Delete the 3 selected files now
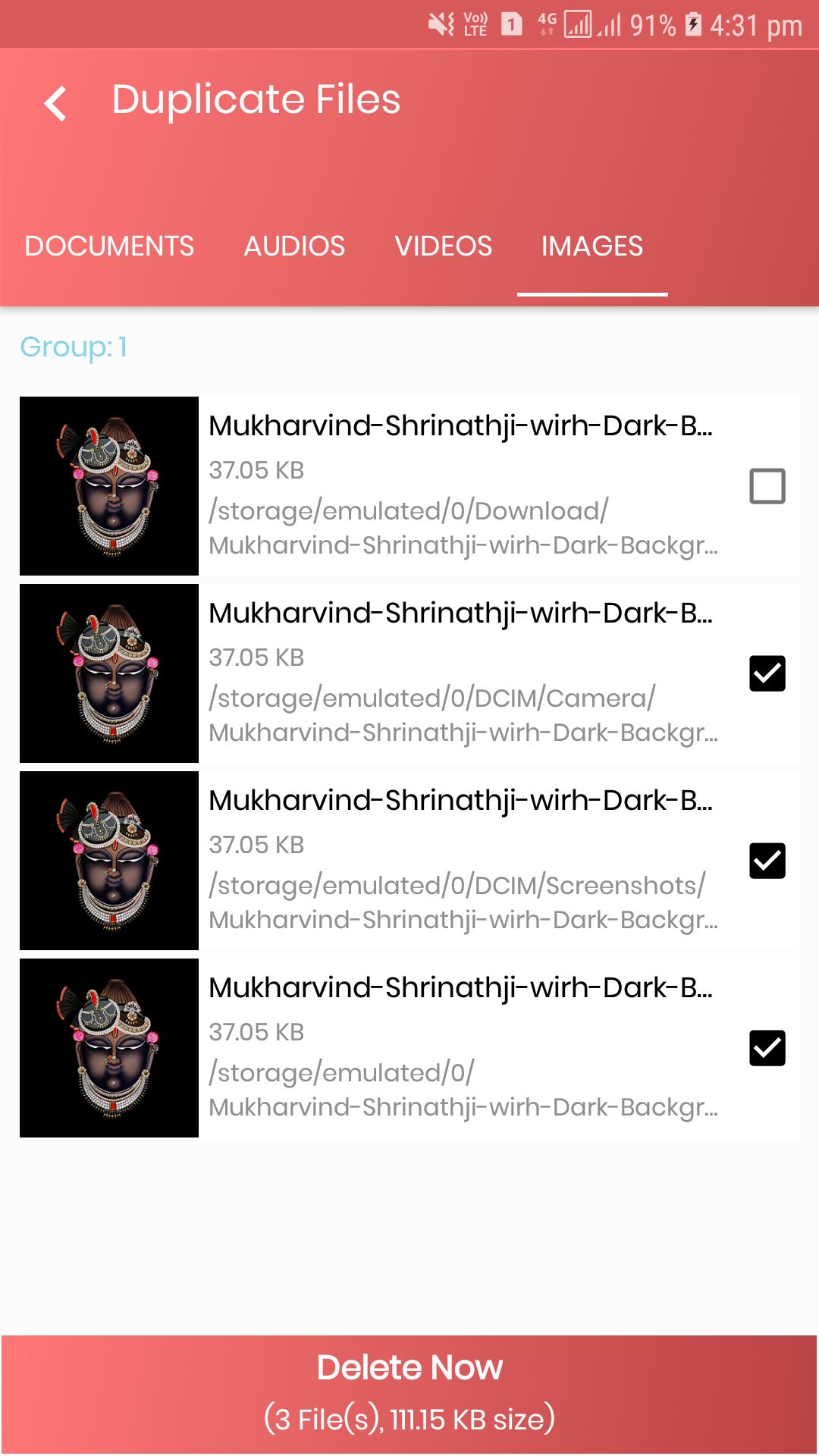819x1456 pixels. 409,1394
